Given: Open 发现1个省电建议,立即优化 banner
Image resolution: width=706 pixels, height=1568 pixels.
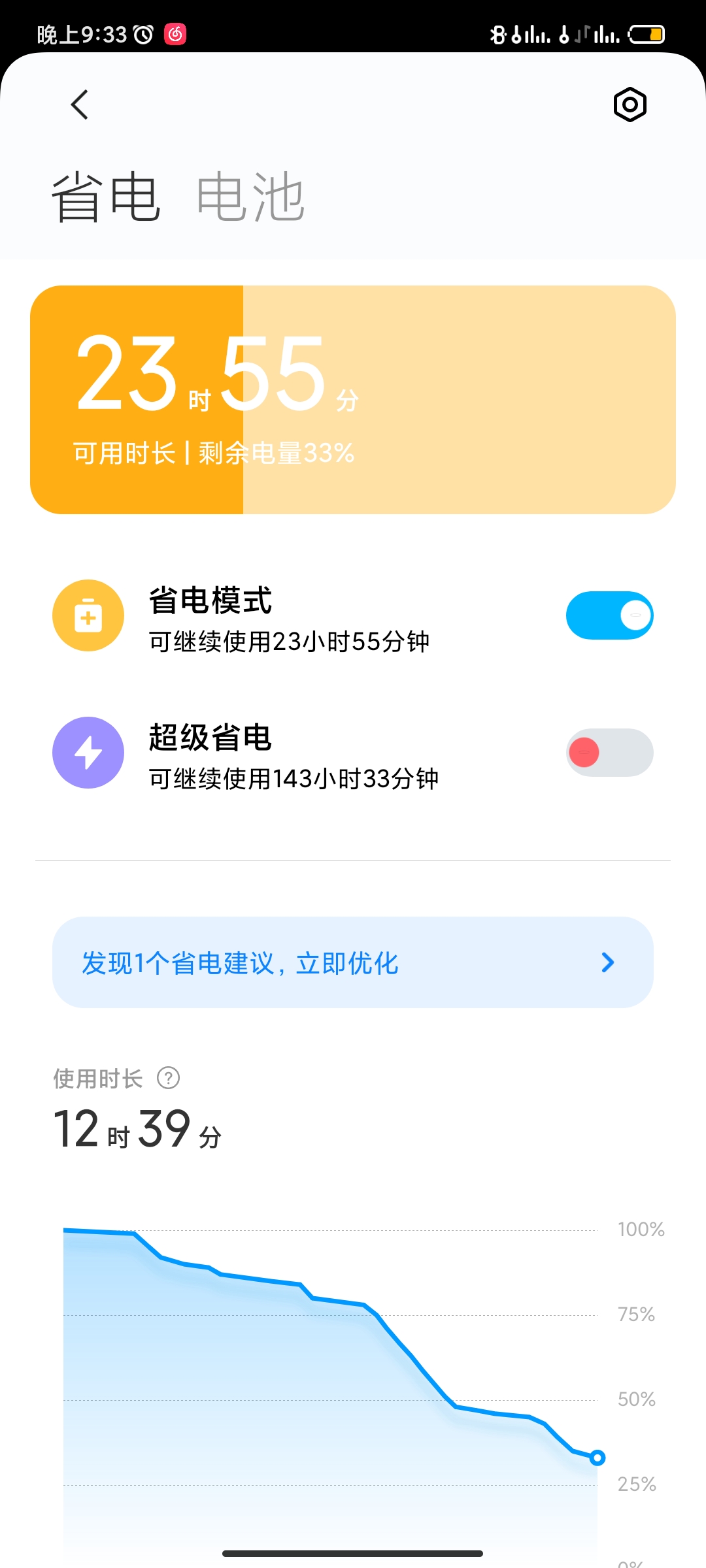Looking at the screenshot, I should 353,962.
